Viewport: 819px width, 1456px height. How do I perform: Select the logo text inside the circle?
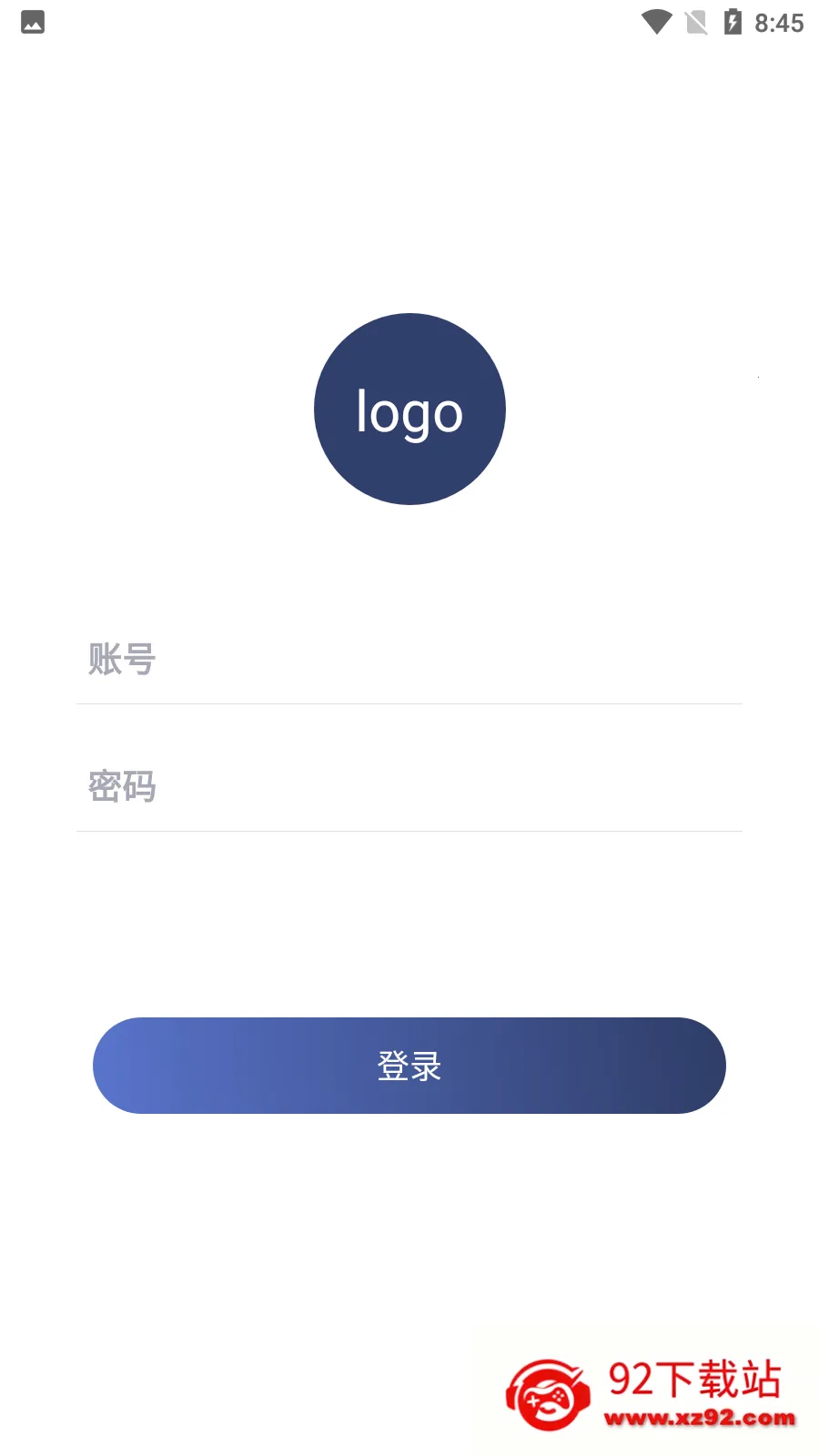[x=409, y=411]
